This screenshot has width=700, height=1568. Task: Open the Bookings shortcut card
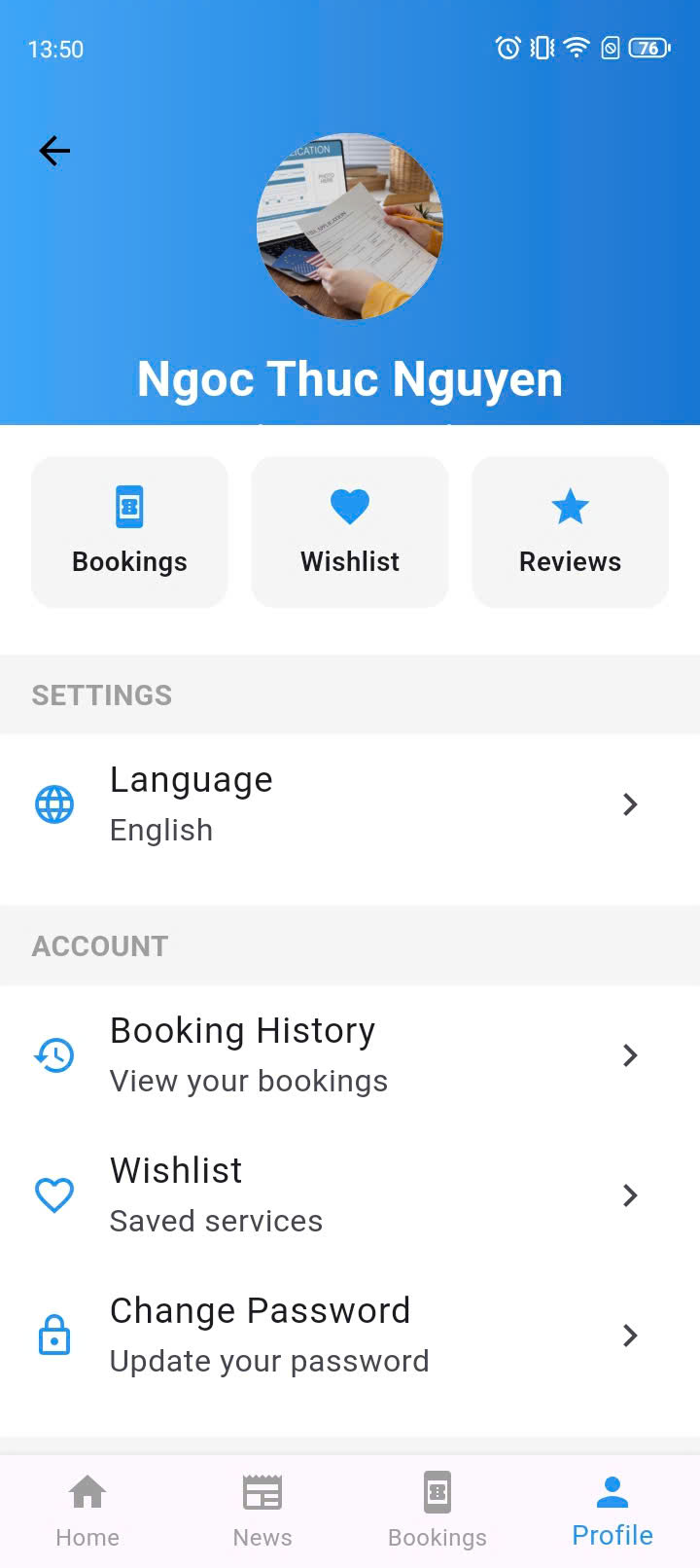[129, 532]
